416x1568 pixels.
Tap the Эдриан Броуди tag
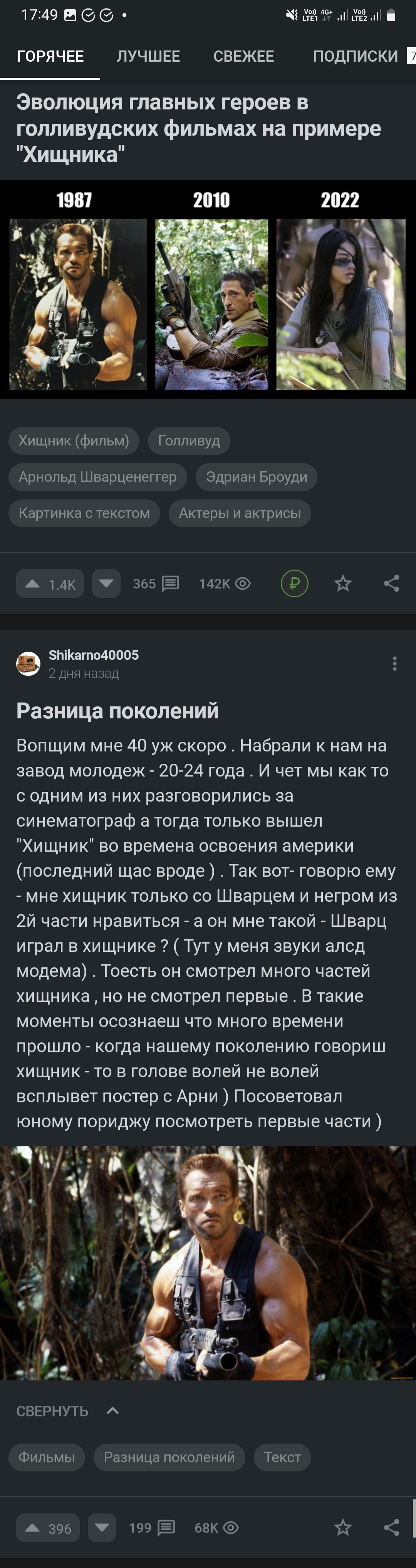click(x=256, y=477)
